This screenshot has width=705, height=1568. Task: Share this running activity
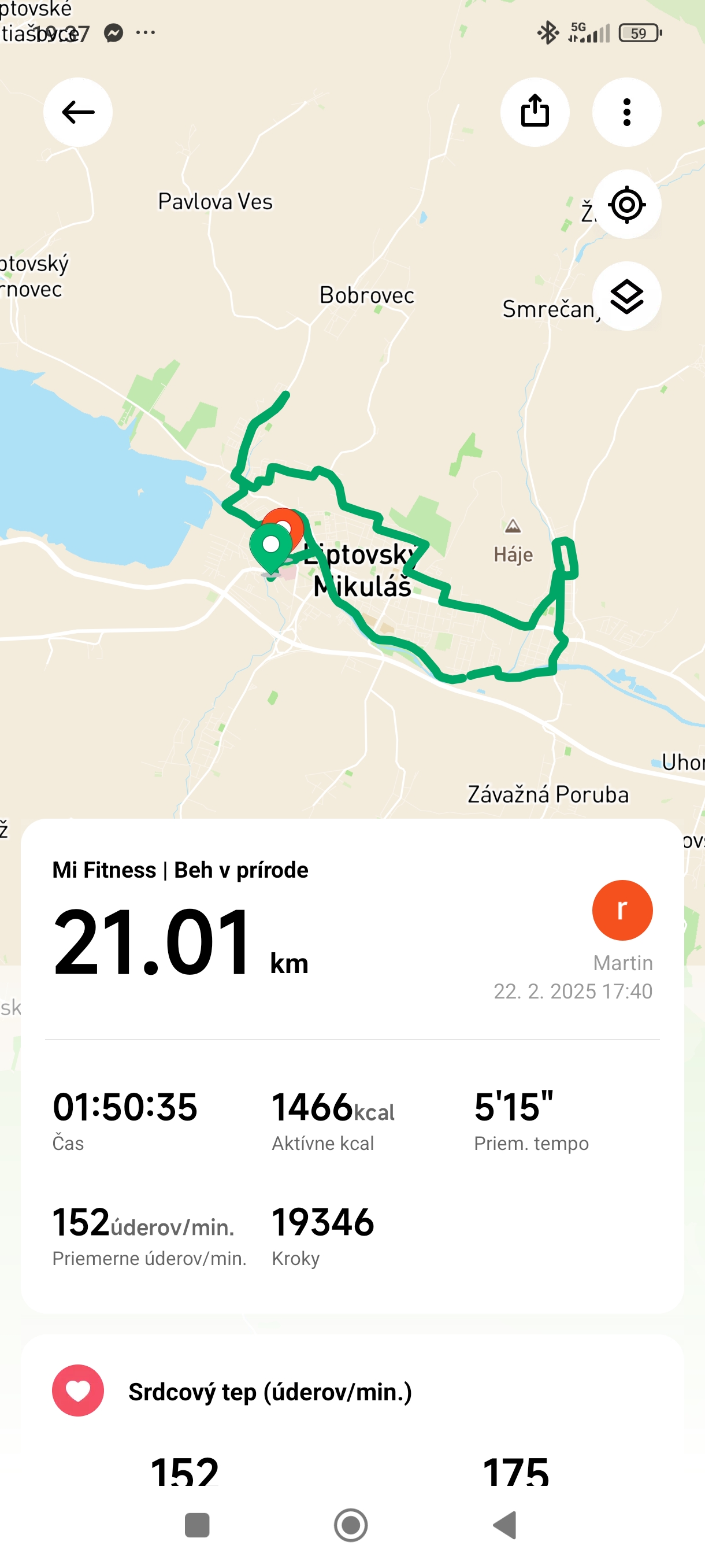point(535,112)
